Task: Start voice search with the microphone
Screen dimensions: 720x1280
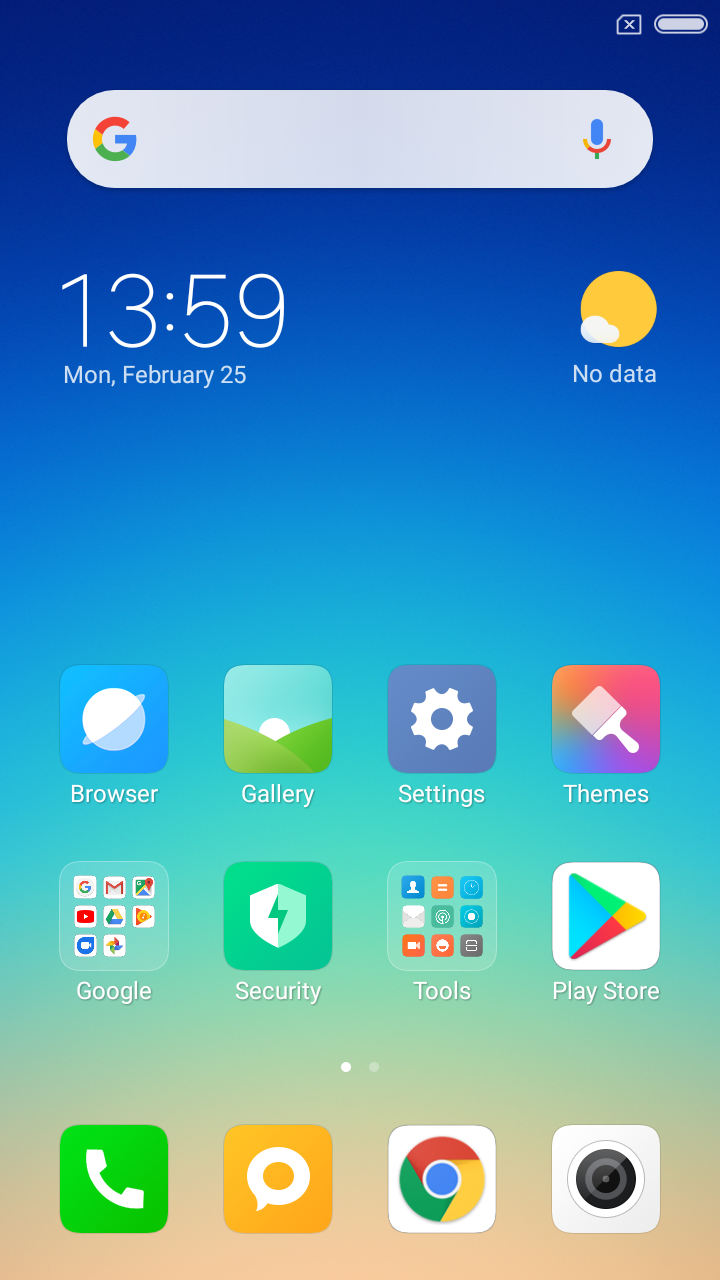Action: click(x=597, y=139)
